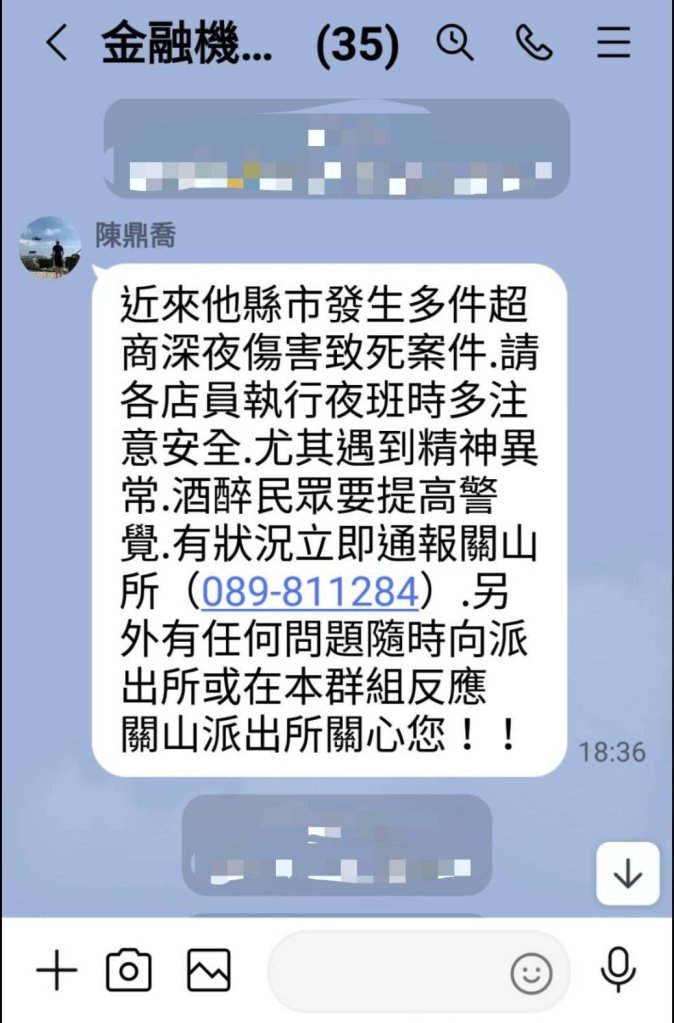
Task: Open the plus attachment menu
Action: click(57, 970)
